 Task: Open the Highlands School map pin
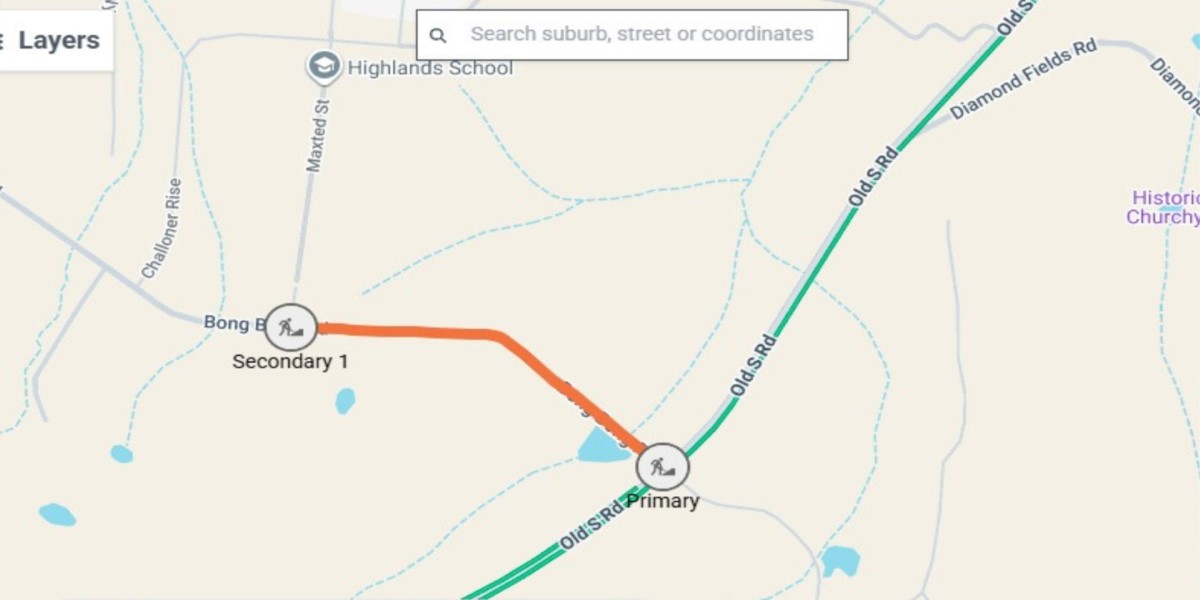click(323, 67)
